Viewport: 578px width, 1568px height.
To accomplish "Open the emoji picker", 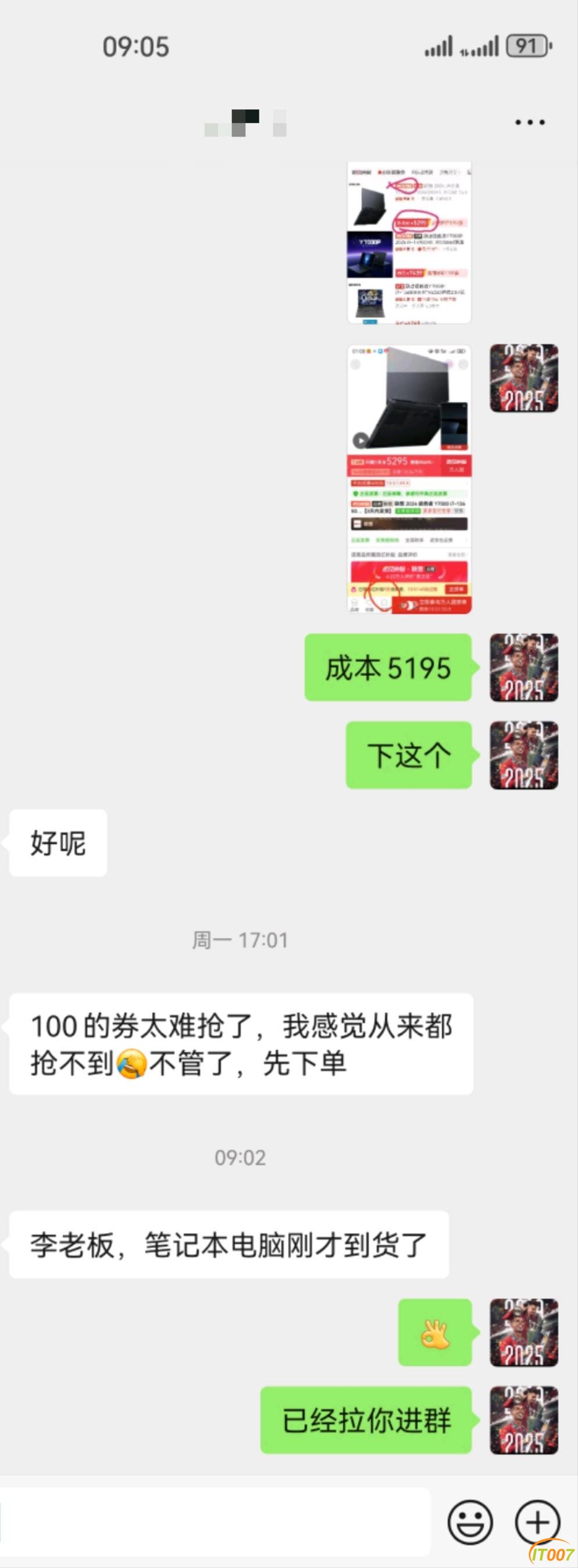I will point(470,1522).
